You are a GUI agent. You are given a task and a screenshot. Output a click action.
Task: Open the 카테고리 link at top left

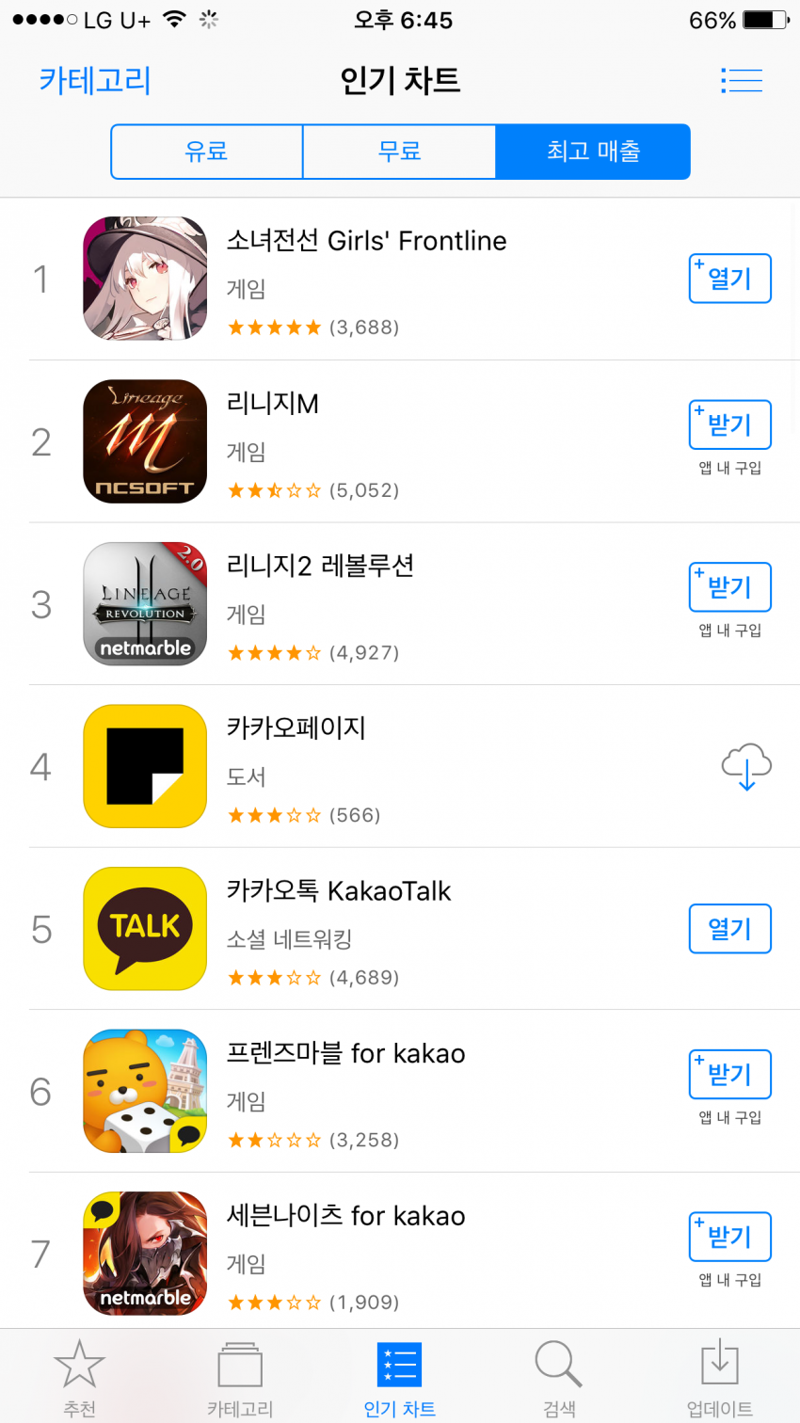point(95,80)
